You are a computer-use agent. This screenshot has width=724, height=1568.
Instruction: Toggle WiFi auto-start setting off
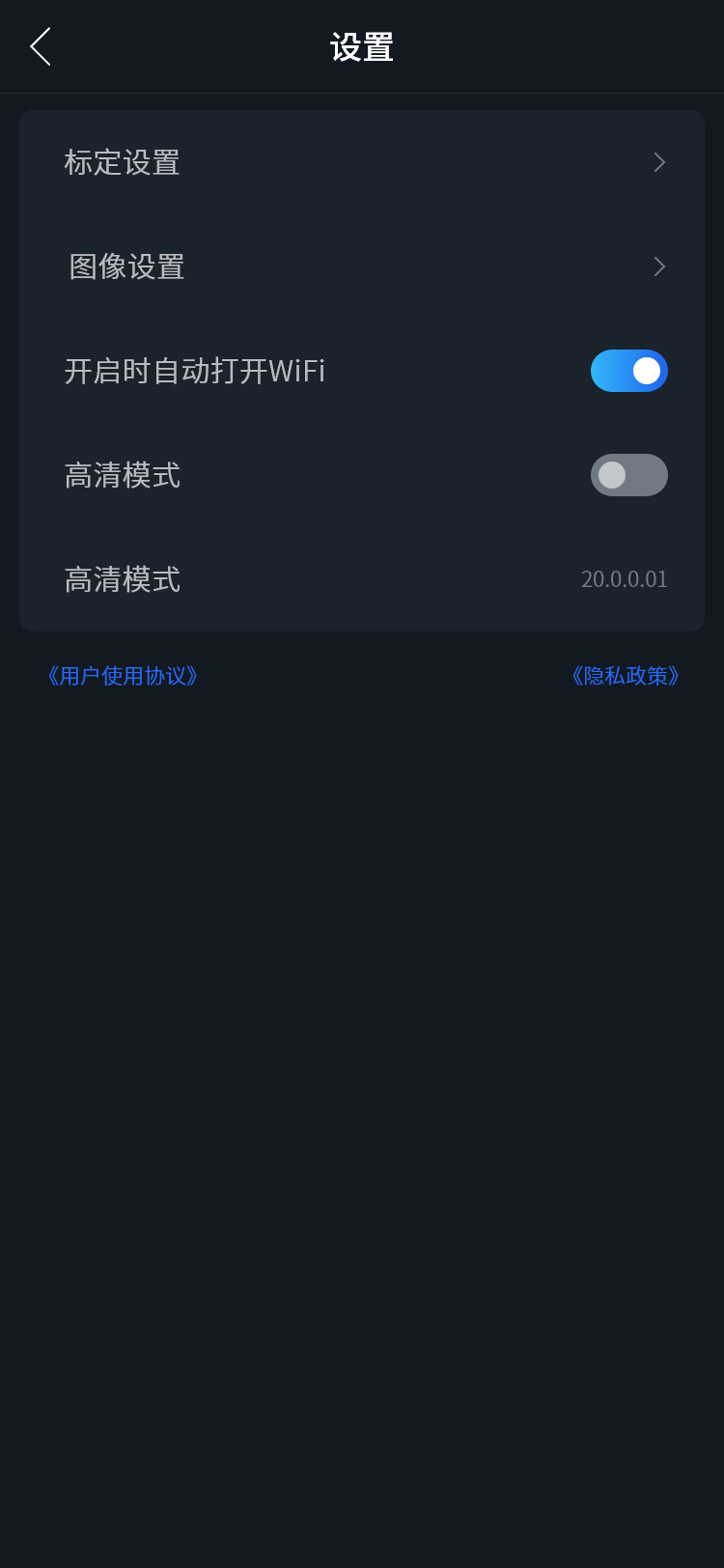pyautogui.click(x=628, y=371)
